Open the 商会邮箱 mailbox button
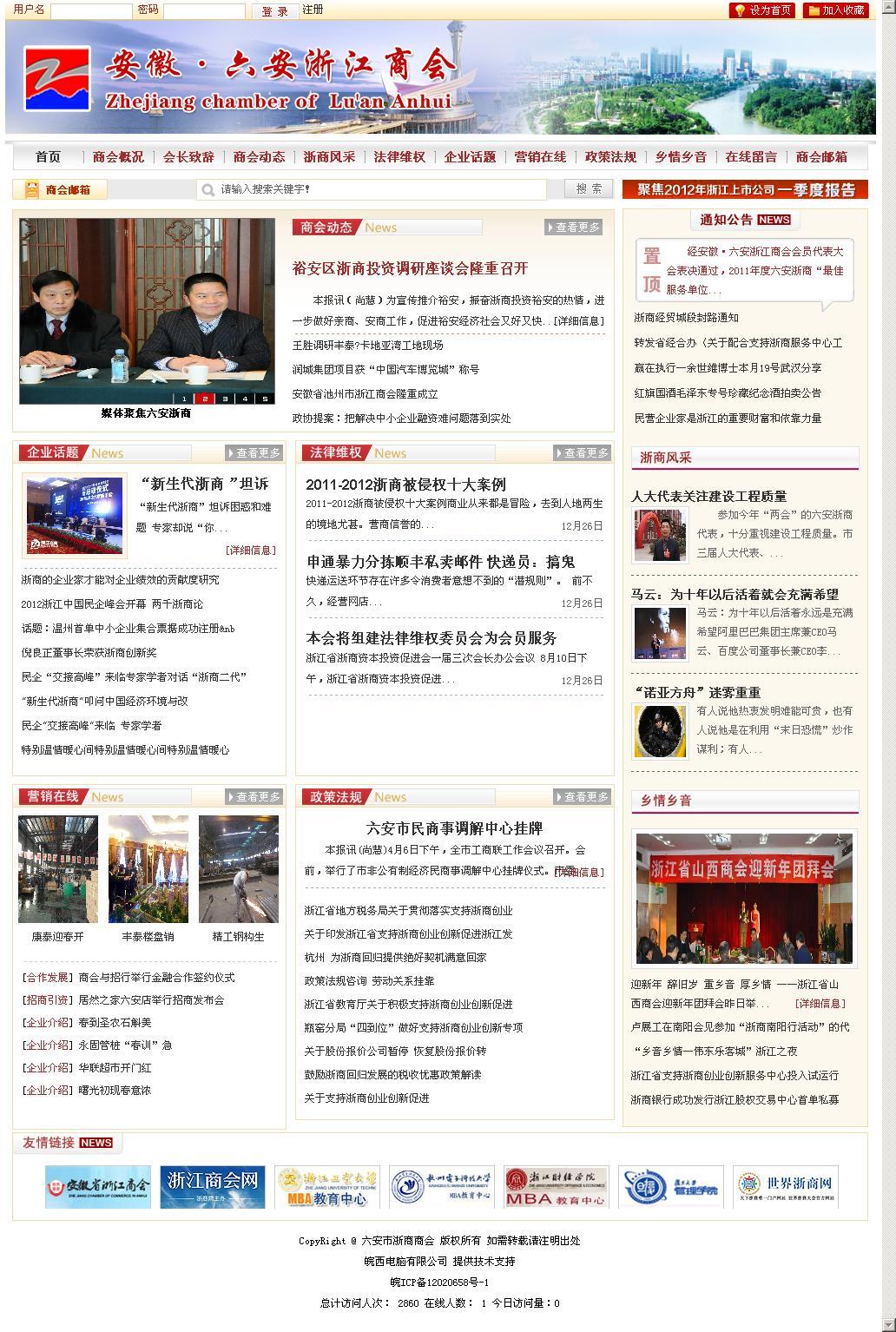This screenshot has height=1332, width=896. click(x=59, y=189)
